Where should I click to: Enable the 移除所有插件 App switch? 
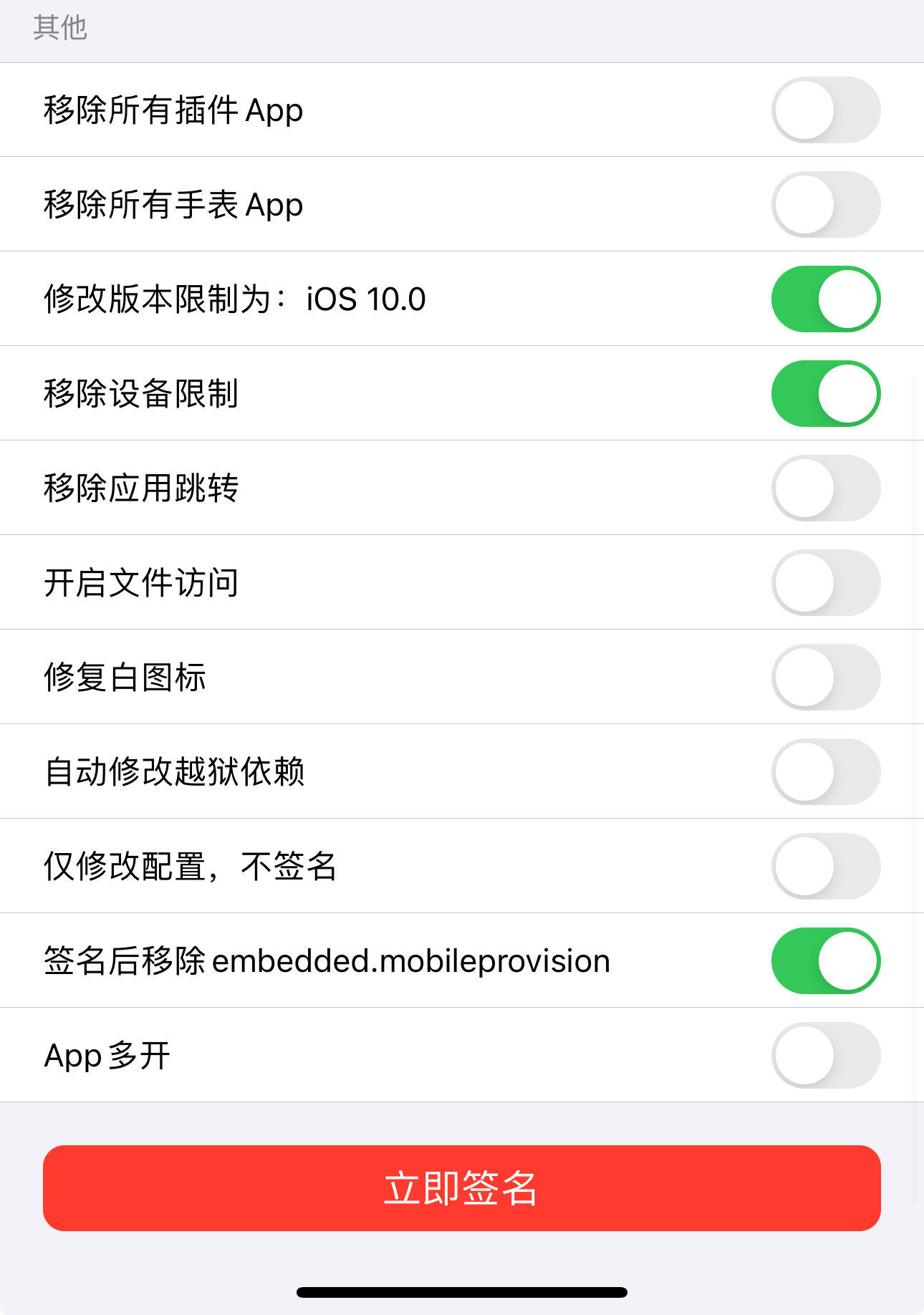(825, 110)
